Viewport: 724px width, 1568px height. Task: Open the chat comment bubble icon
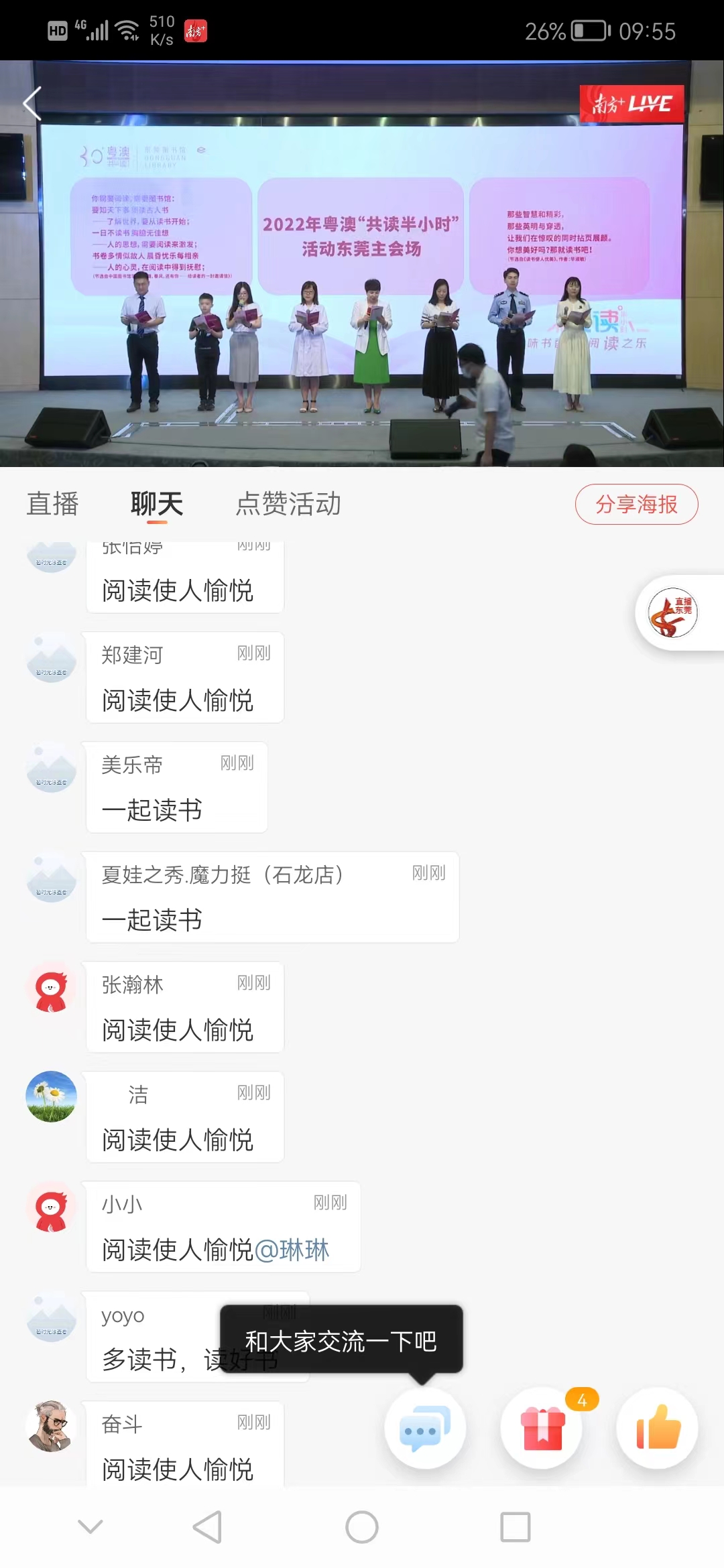424,1428
